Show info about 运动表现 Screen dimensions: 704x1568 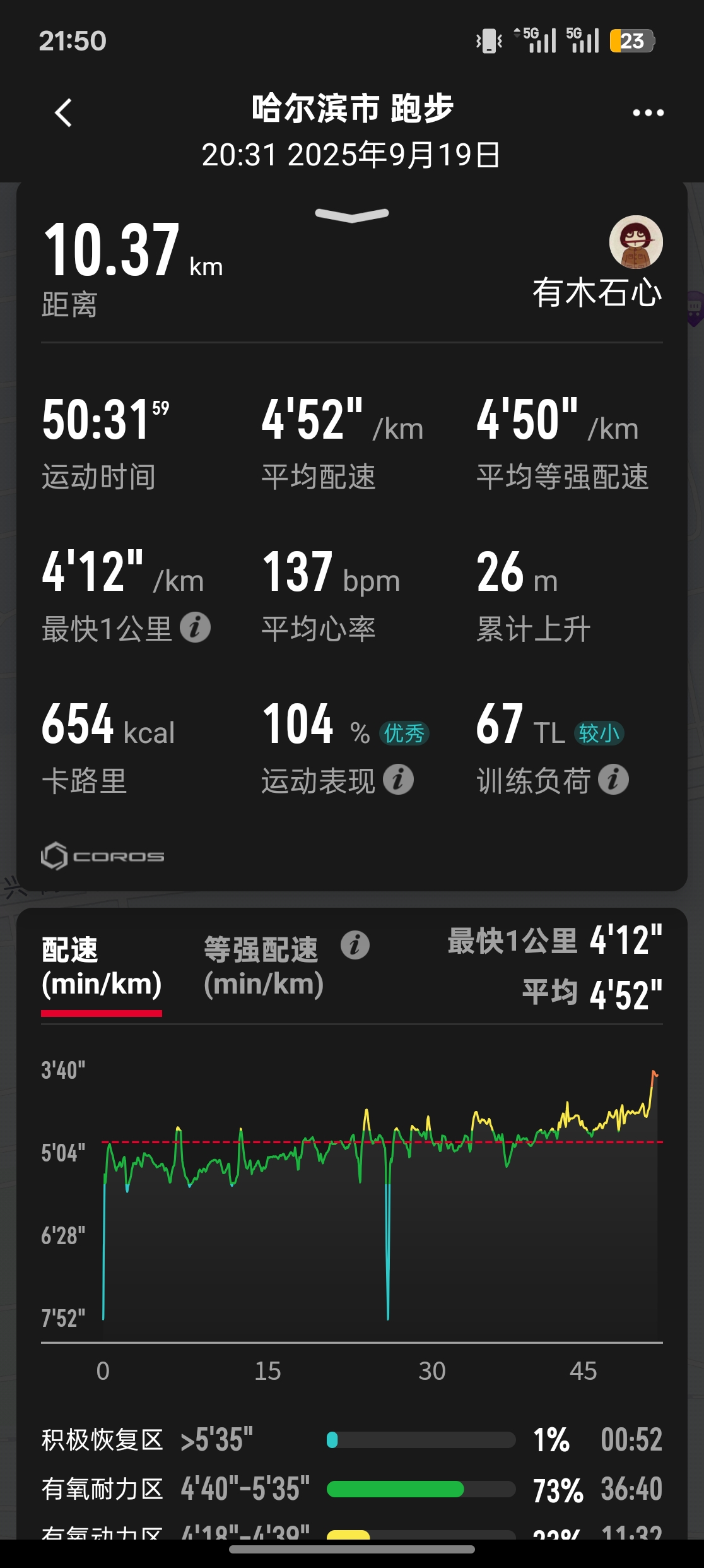click(x=399, y=780)
